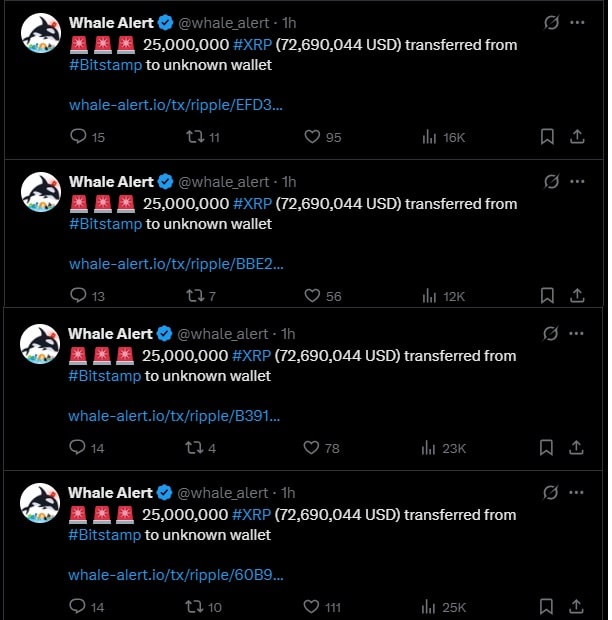Like the tweet with 111 likes
The height and width of the screenshot is (620, 612).
click(x=311, y=607)
